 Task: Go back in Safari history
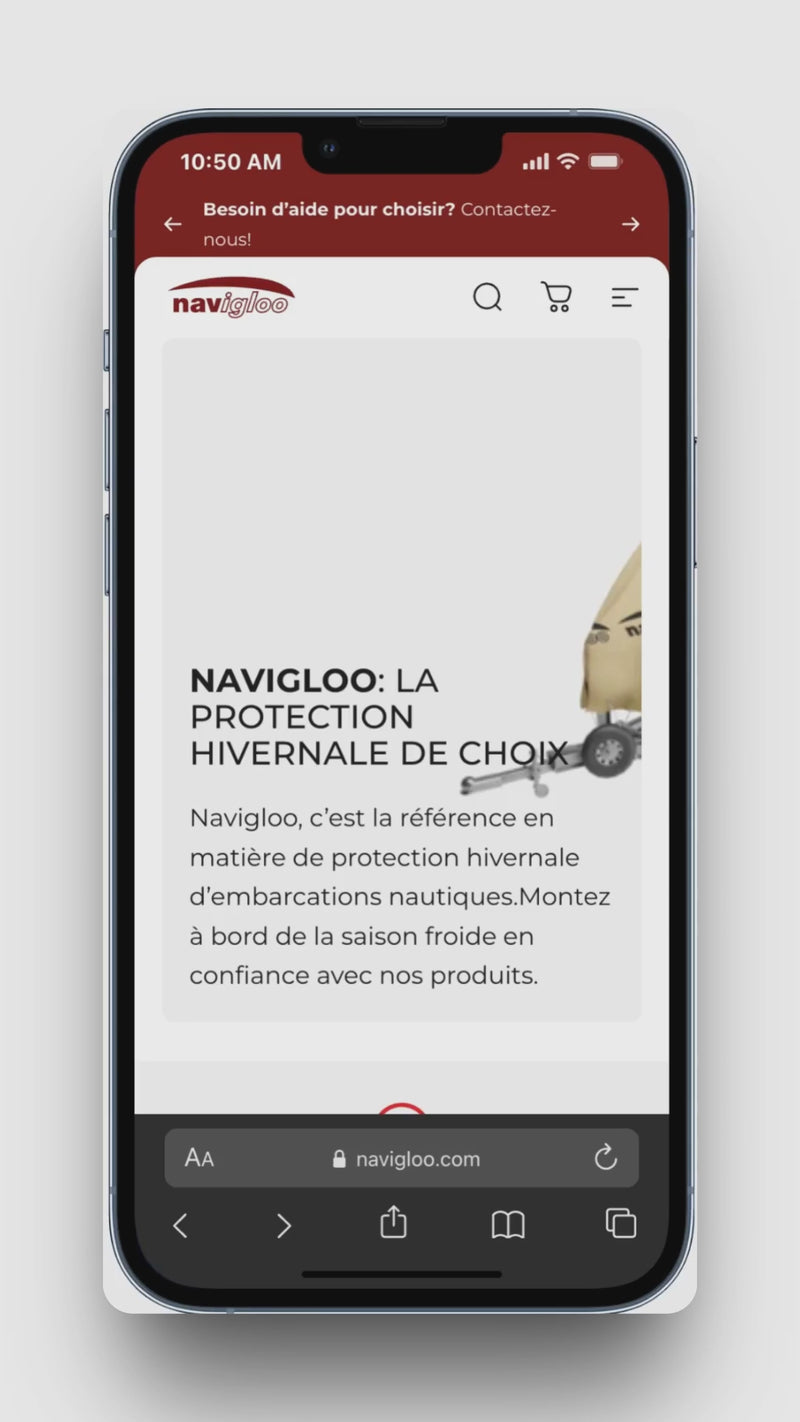click(180, 1225)
